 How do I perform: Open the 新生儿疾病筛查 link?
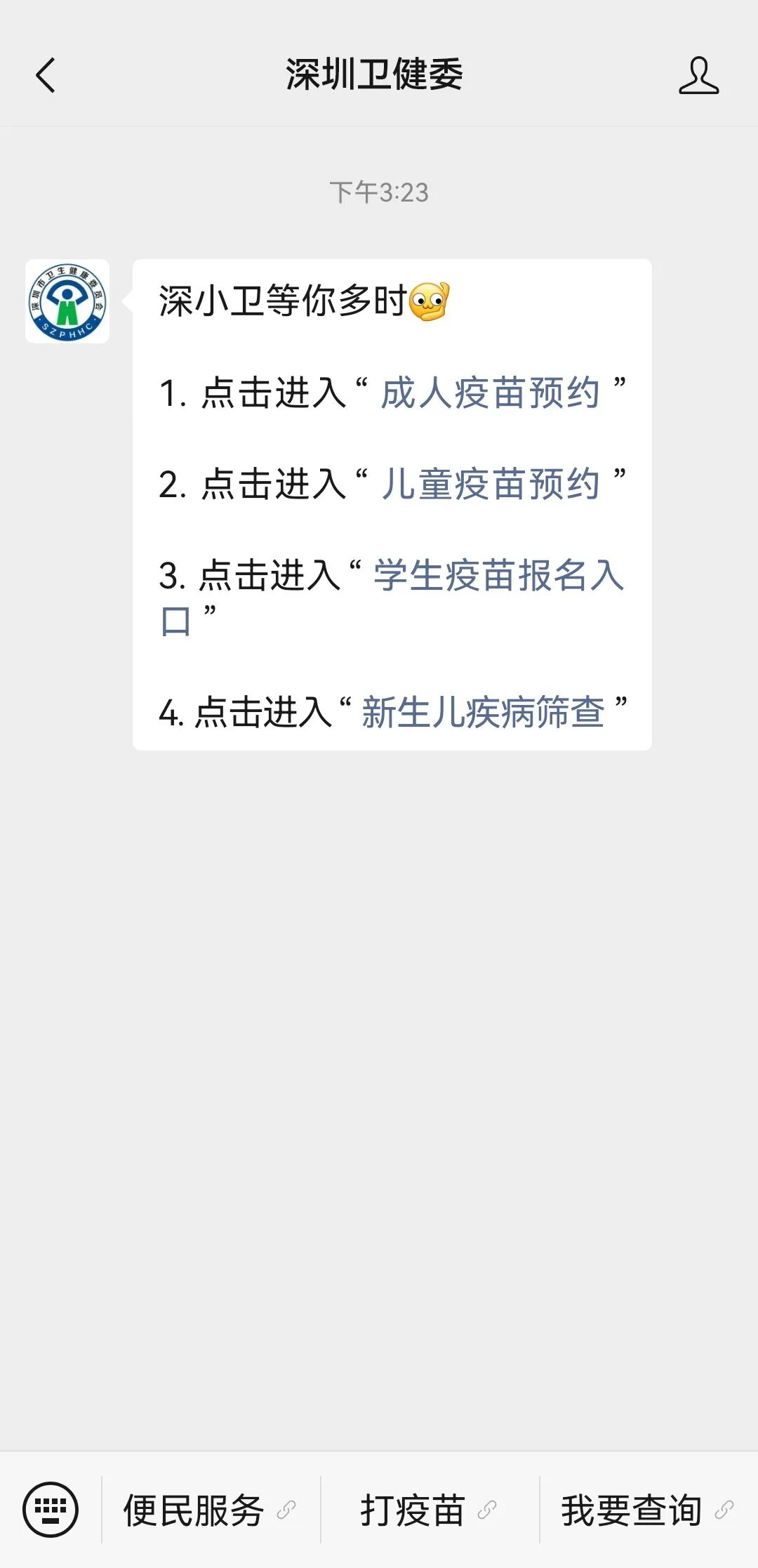[x=483, y=712]
